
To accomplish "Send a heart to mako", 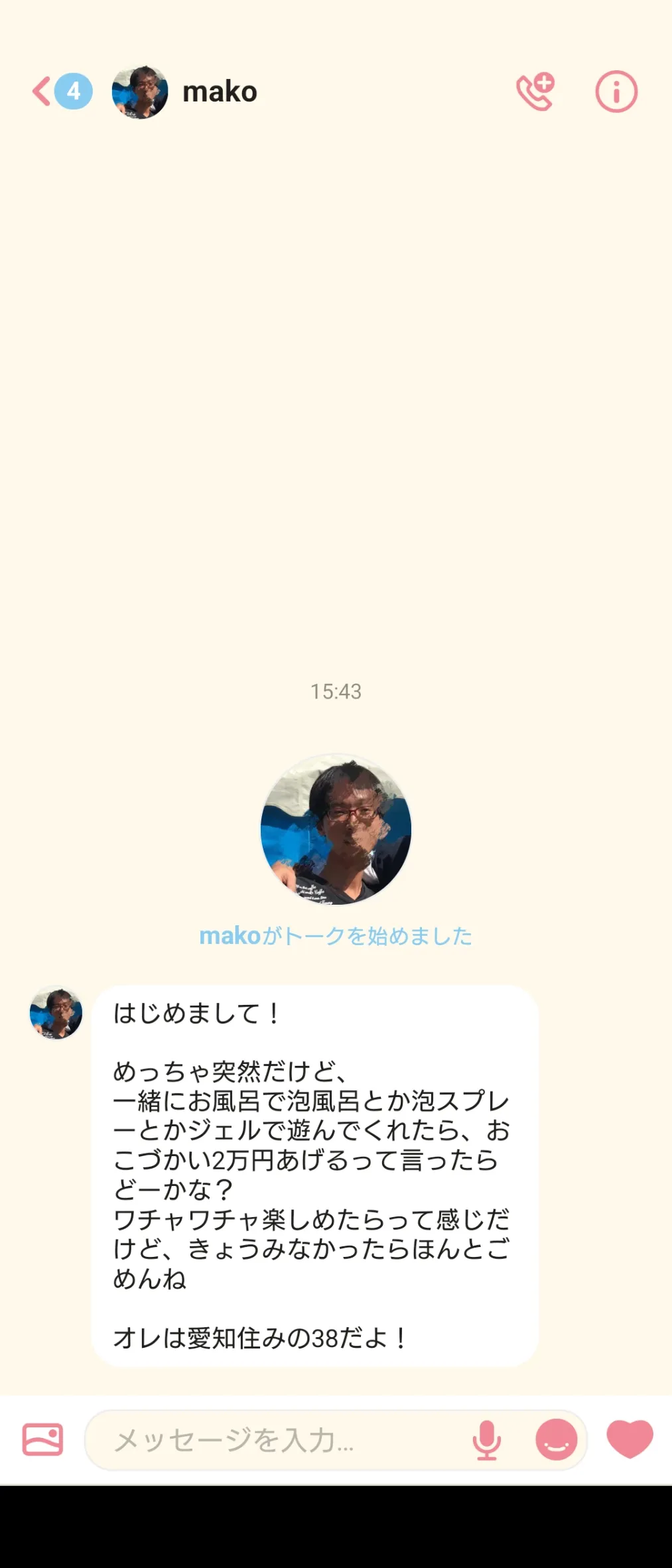I will tap(630, 1439).
